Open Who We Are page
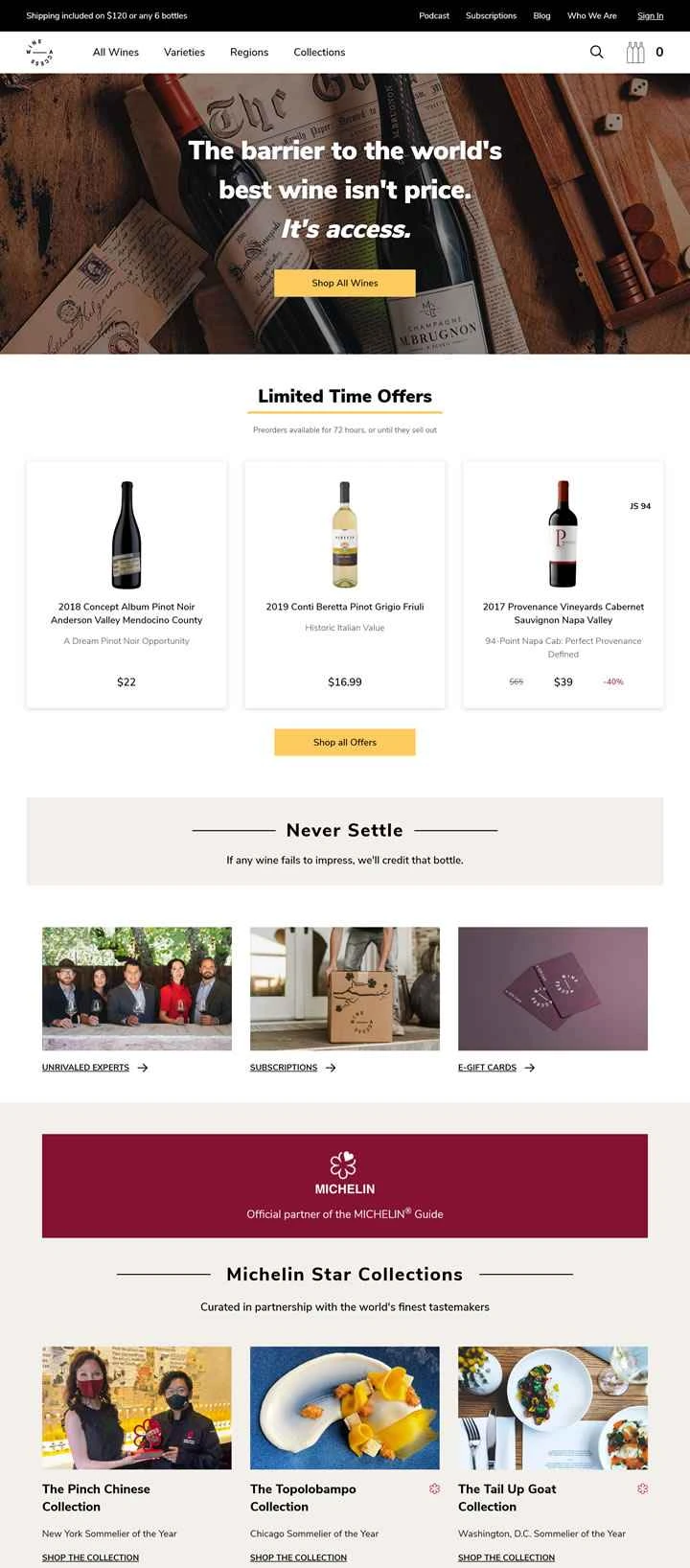 point(591,15)
